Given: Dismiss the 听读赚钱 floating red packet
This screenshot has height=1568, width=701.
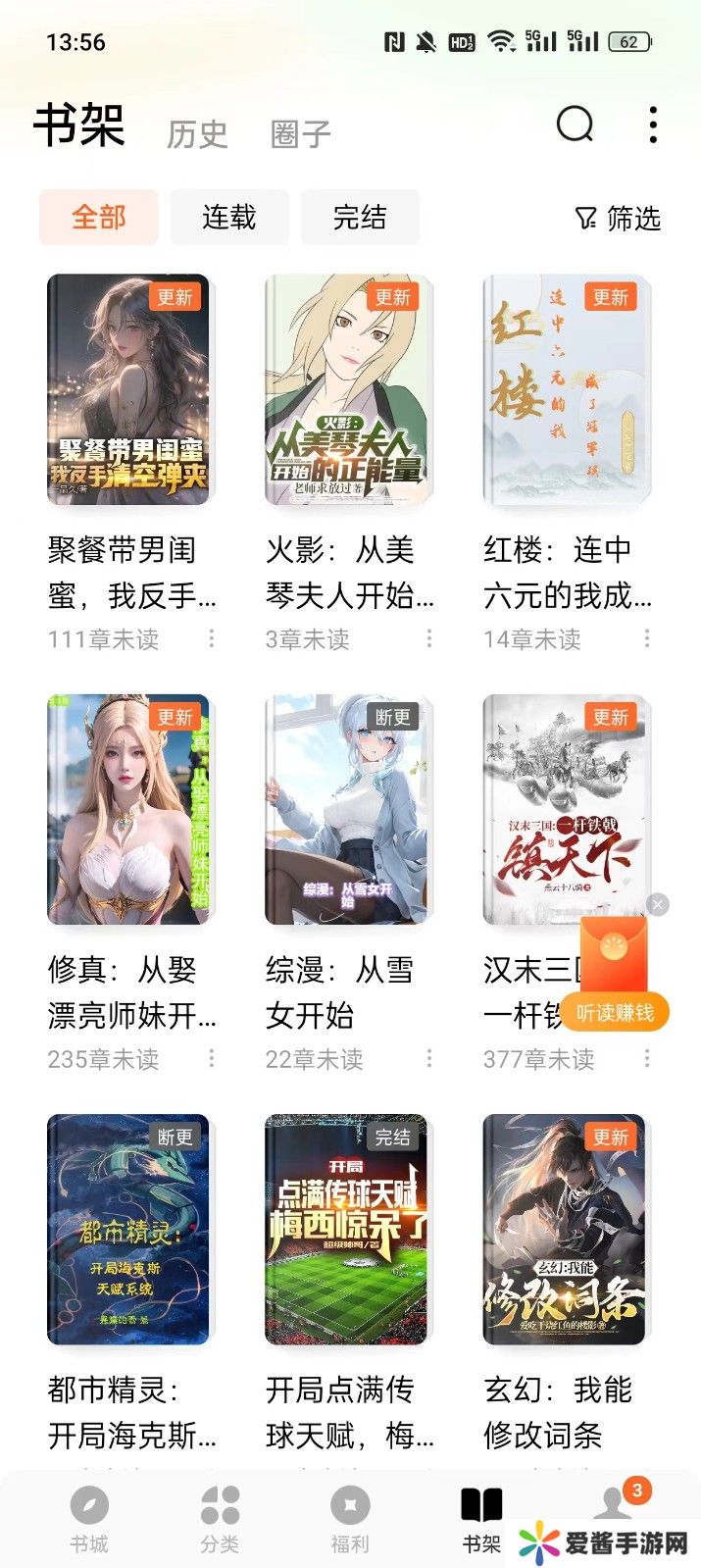Looking at the screenshot, I should point(659,904).
